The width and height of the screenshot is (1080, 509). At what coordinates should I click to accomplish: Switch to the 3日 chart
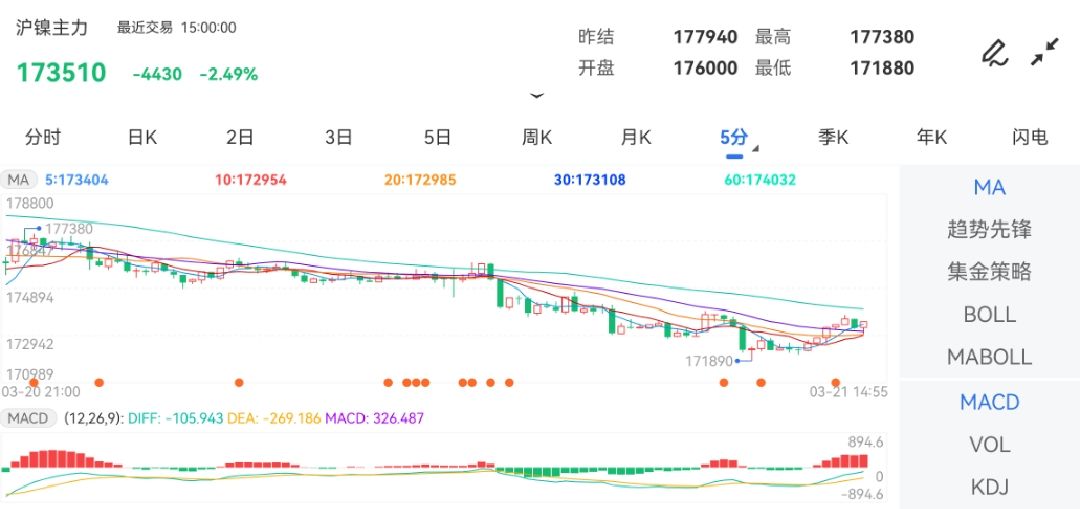tap(339, 137)
